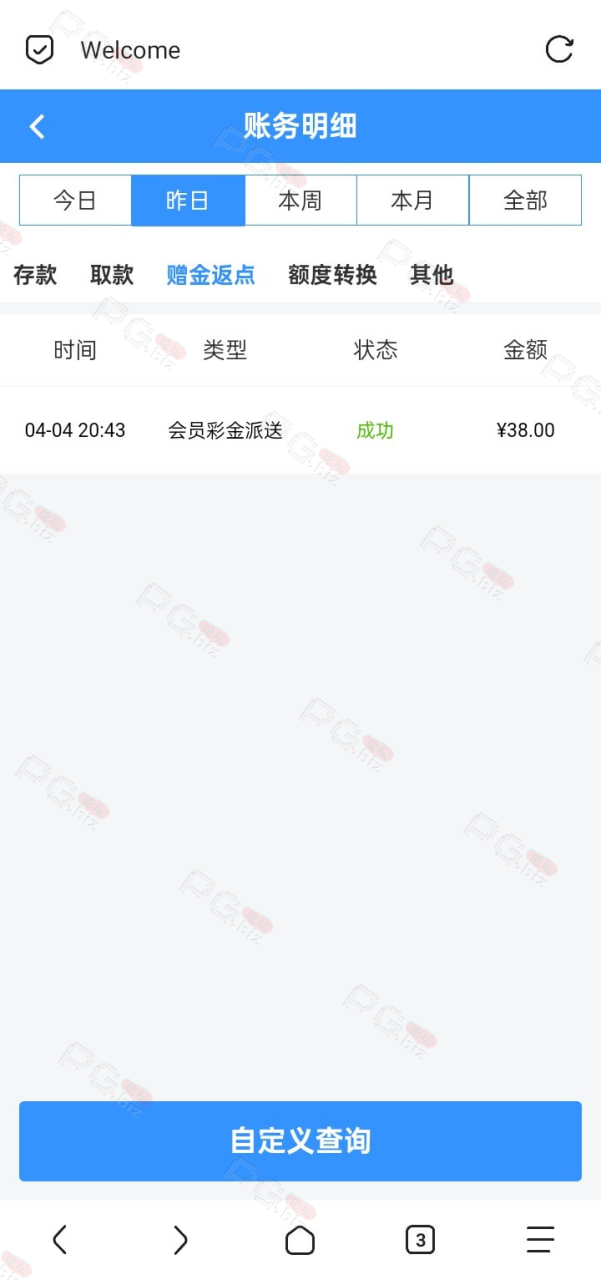Switch to the 本周 date filter
Viewport: 601px width, 1280px height.
coord(300,200)
